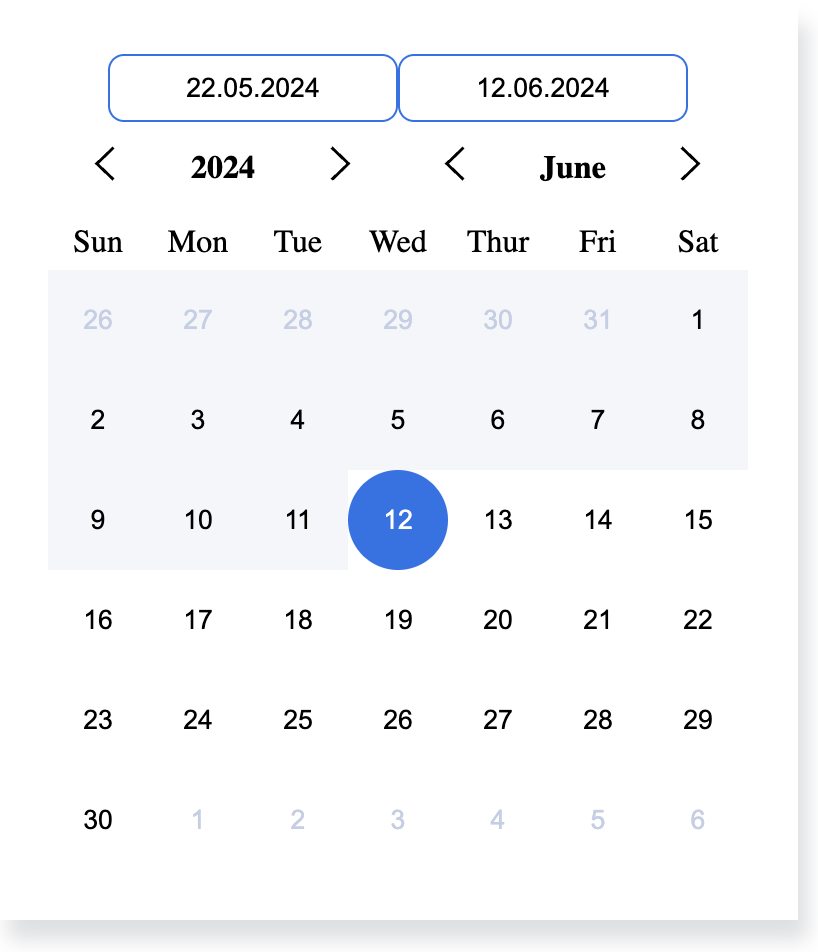The height and width of the screenshot is (952, 818).
Task: Select June 24
Action: (198, 720)
